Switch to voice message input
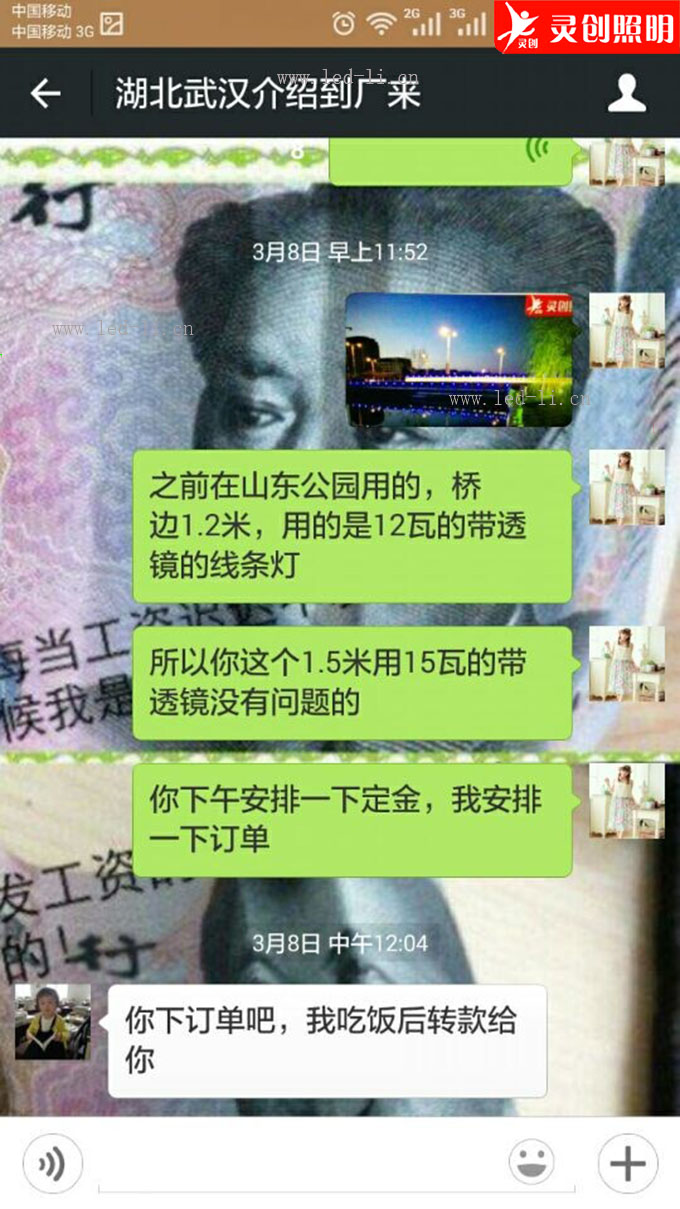Image resolution: width=680 pixels, height=1209 pixels. [x=52, y=1164]
